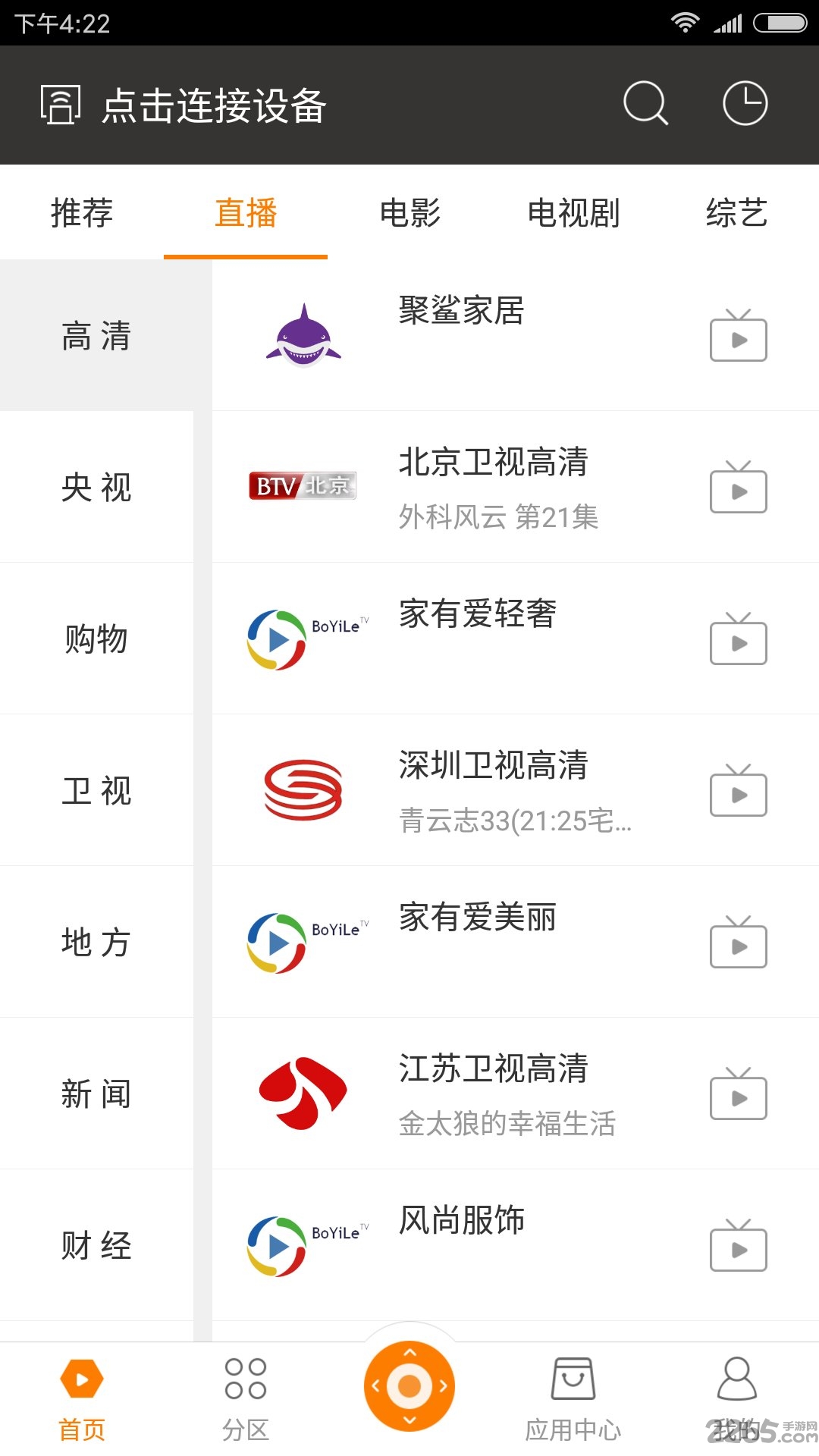Switch to the 电影 tab
The height and width of the screenshot is (1456, 819).
(409, 215)
